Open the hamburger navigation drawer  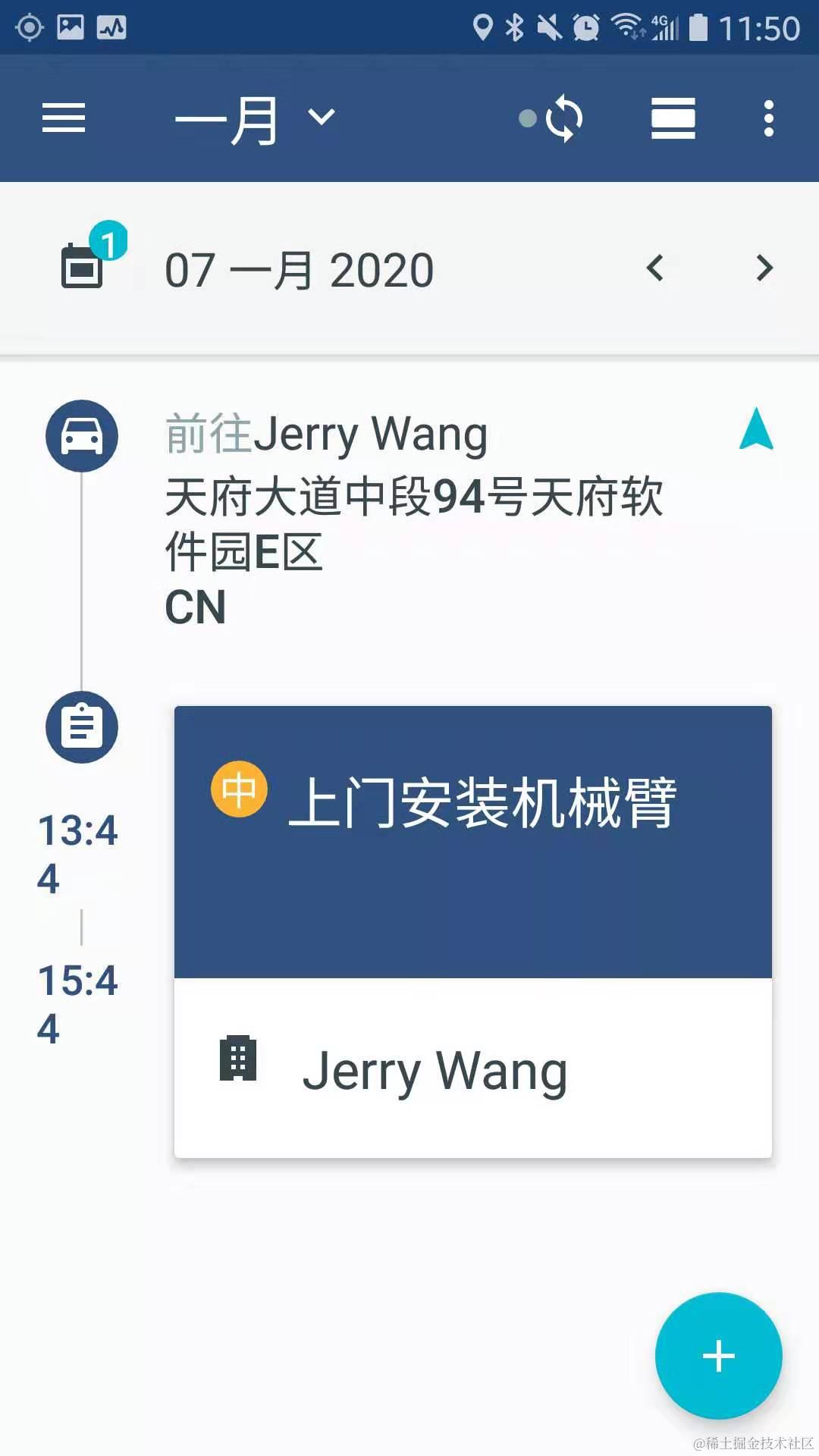(x=64, y=118)
